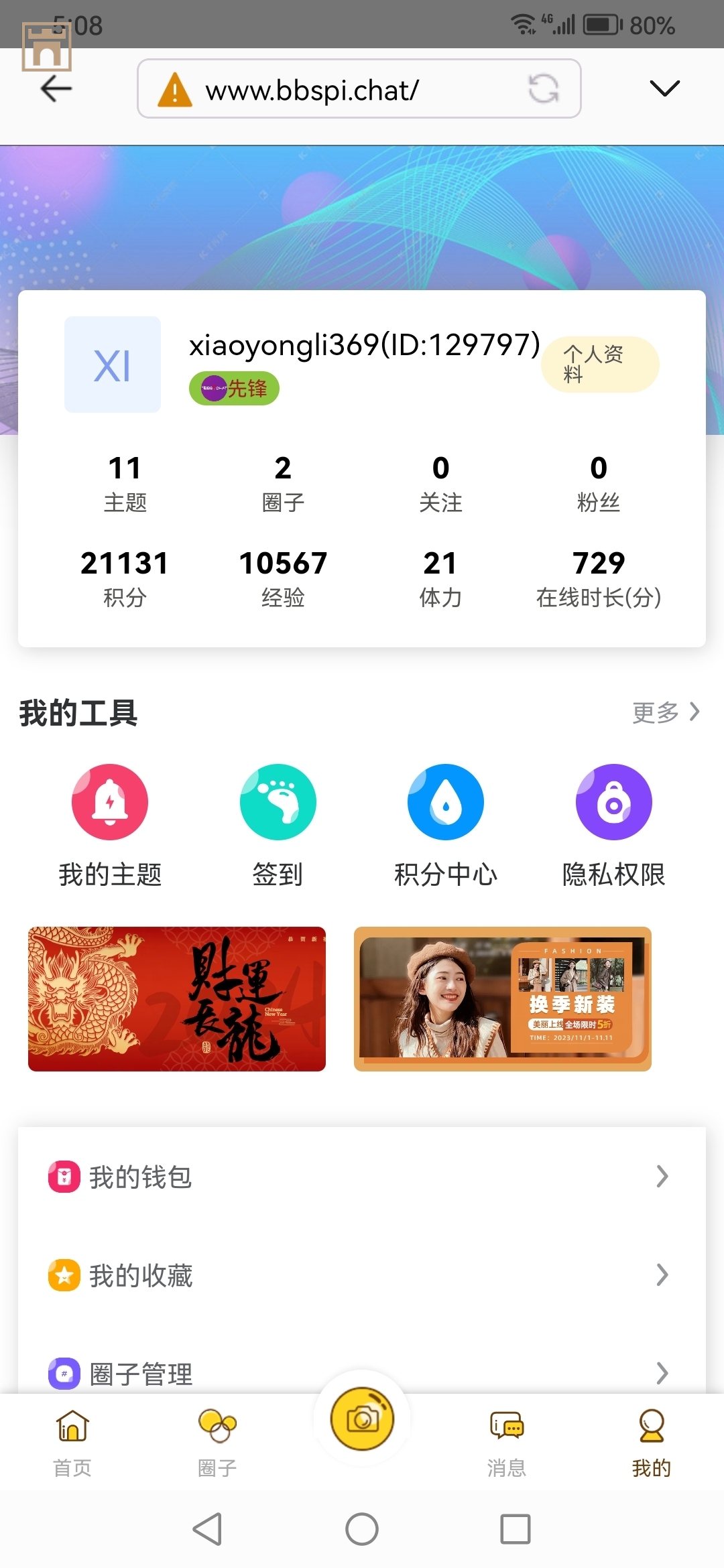This screenshot has height=1568, width=724.
Task: Open the 换季新装 fashion banner
Action: 503,998
